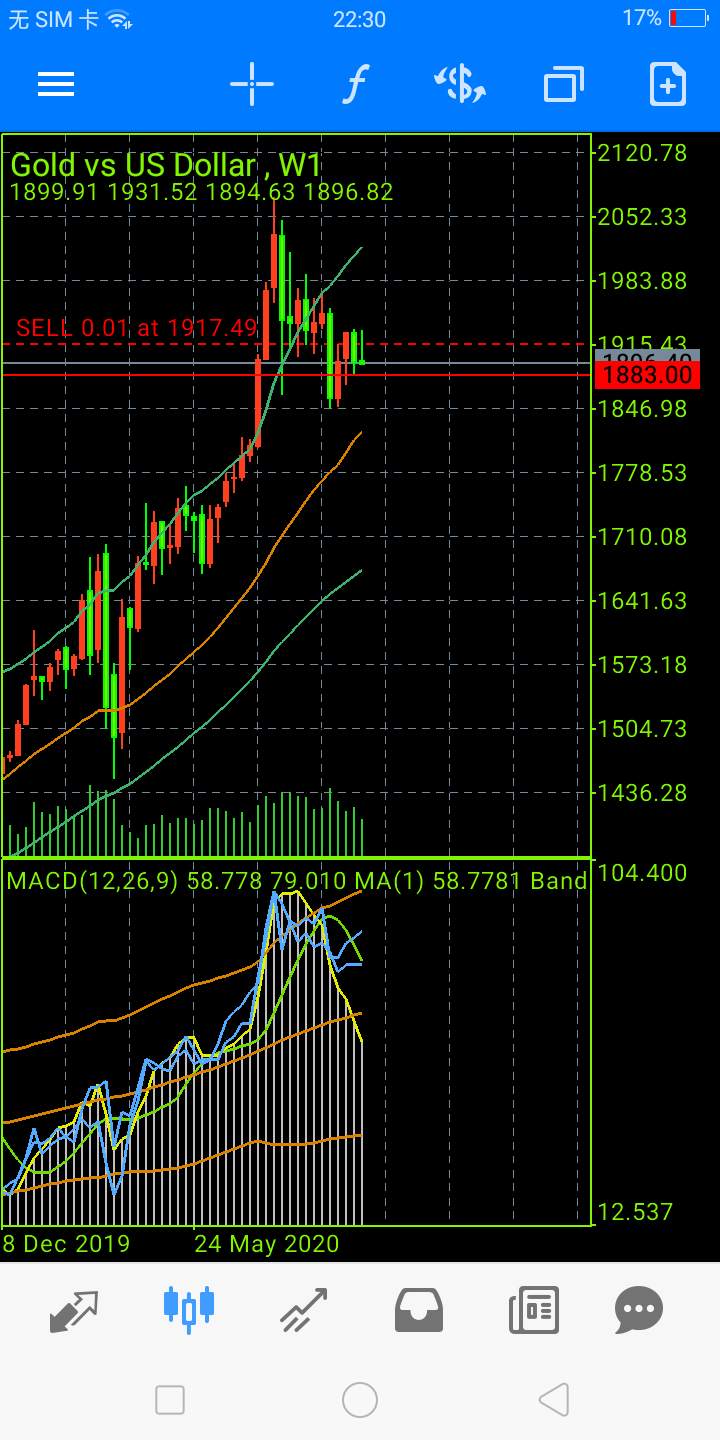The width and height of the screenshot is (720, 1440).
Task: Enable the crosshair tool
Action: pyautogui.click(x=252, y=85)
